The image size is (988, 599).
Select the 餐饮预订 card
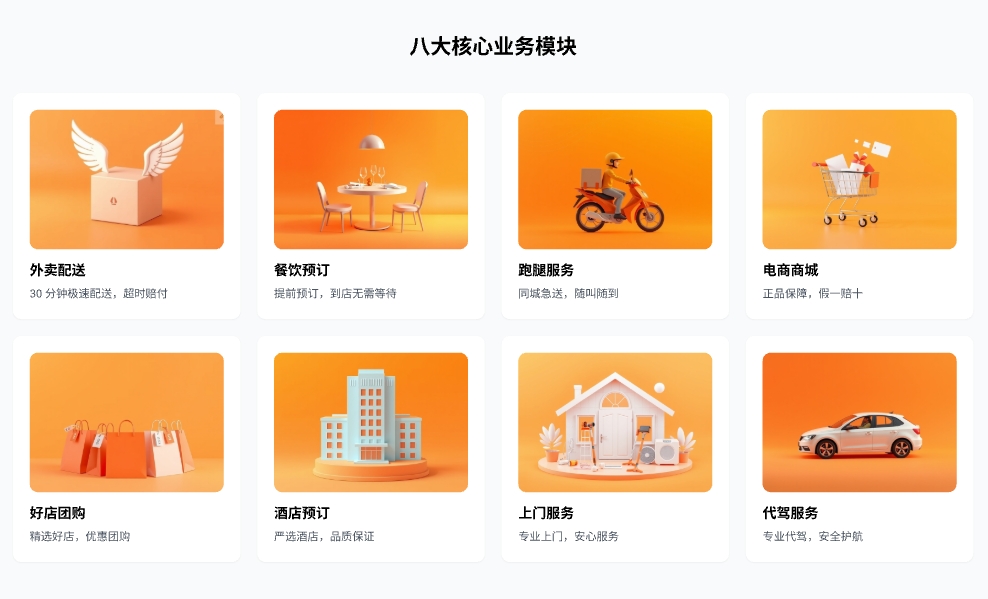[370, 205]
